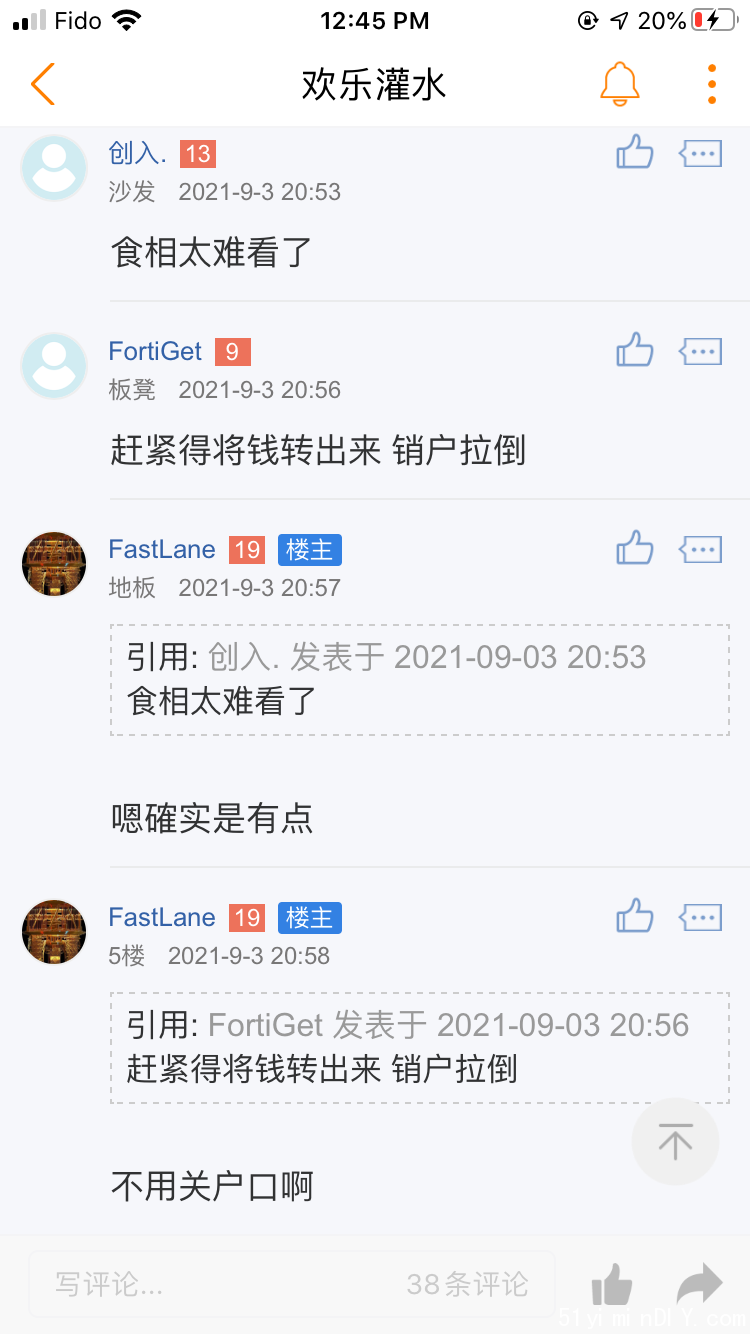Viewport: 750px width, 1334px height.
Task: Go back with the orange arrow
Action: (42, 84)
